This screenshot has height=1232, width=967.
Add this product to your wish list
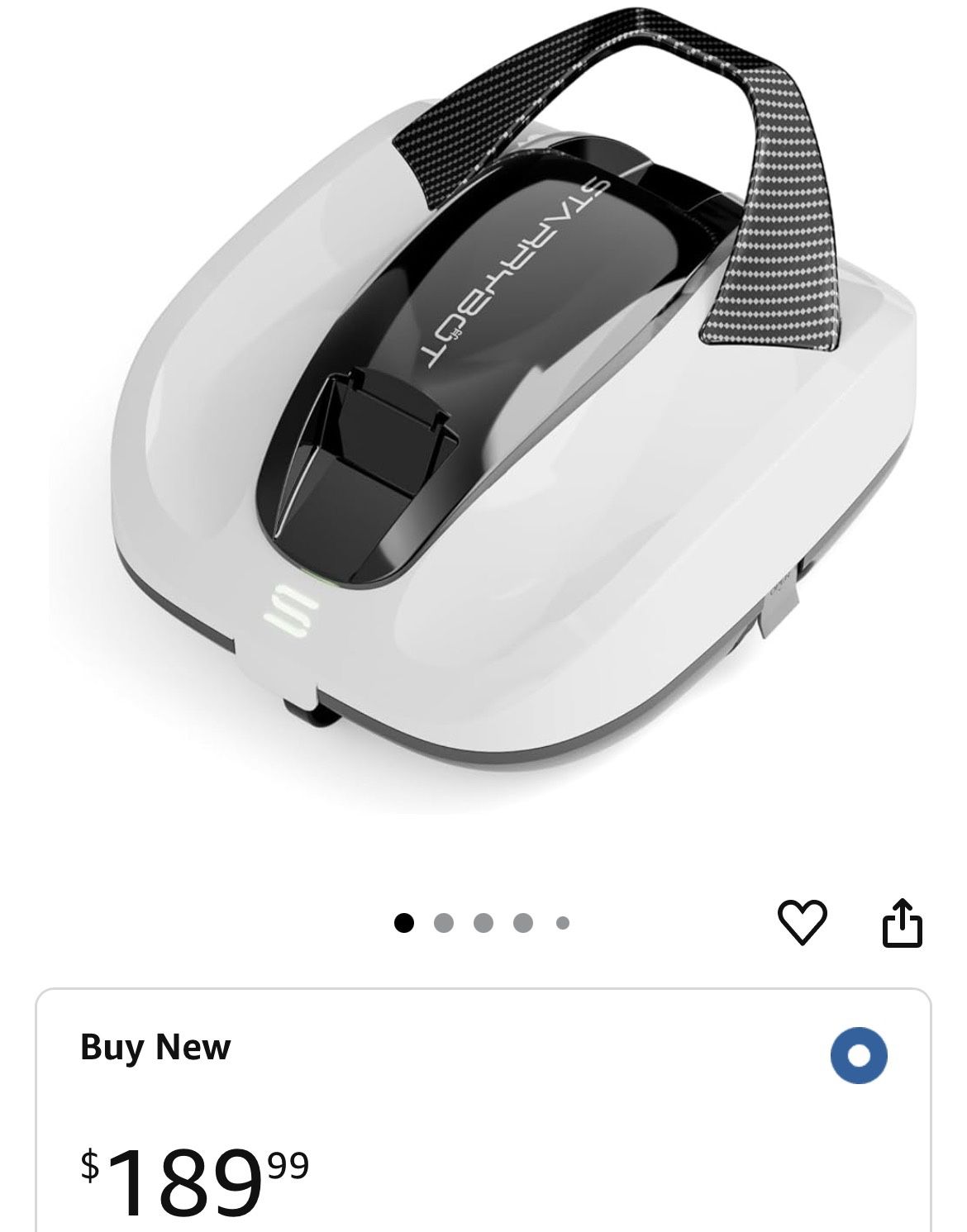(x=803, y=922)
